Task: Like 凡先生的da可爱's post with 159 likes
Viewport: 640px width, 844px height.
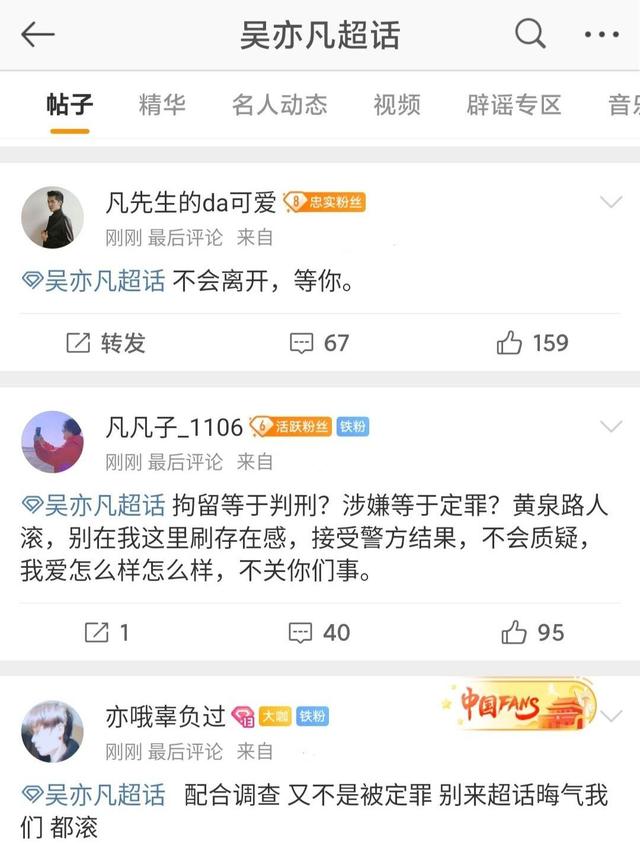Action: pyautogui.click(x=532, y=343)
